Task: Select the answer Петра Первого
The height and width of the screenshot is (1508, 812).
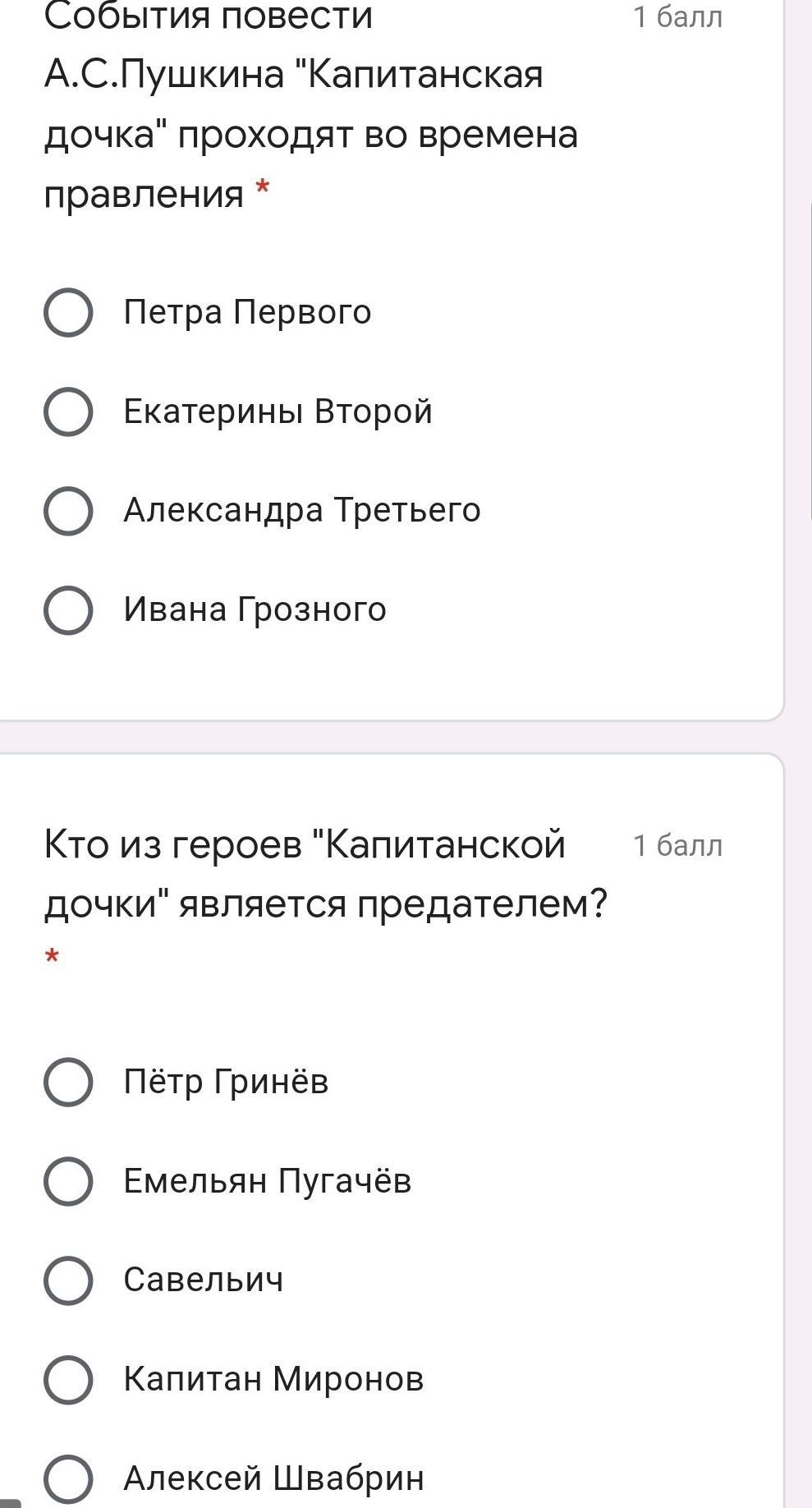Action: pyautogui.click(x=68, y=313)
